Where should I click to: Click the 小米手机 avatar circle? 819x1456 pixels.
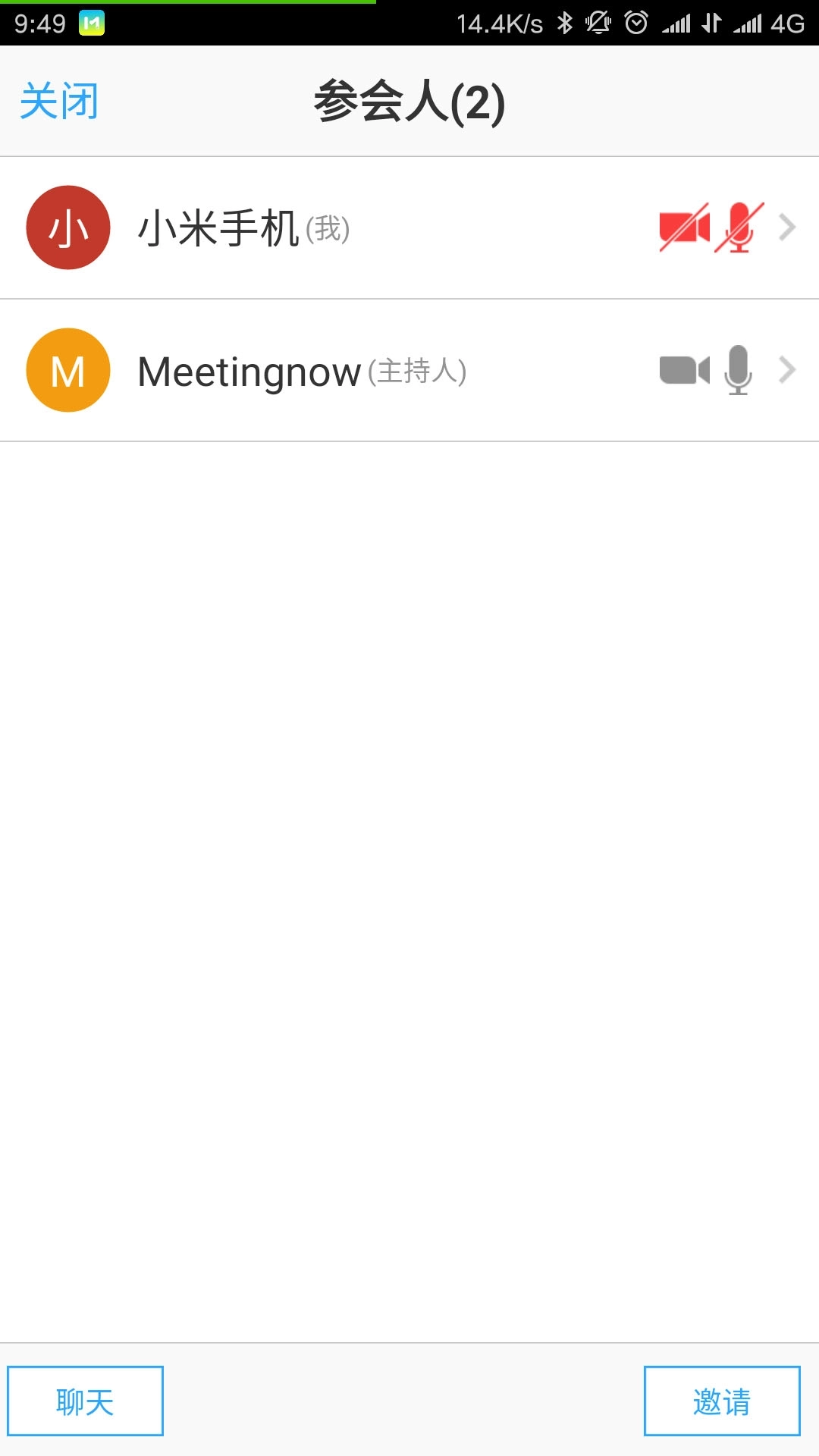point(67,226)
